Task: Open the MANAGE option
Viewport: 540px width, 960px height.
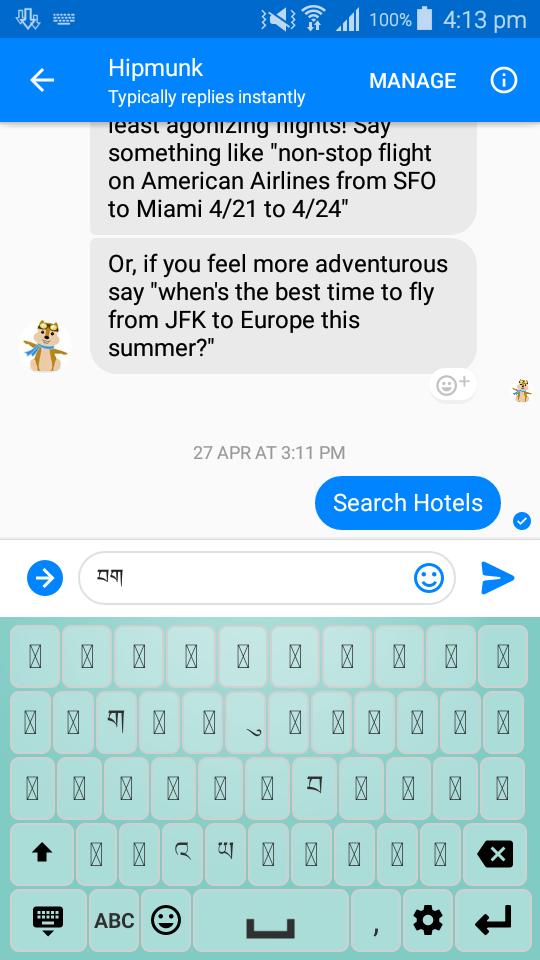Action: [x=413, y=81]
